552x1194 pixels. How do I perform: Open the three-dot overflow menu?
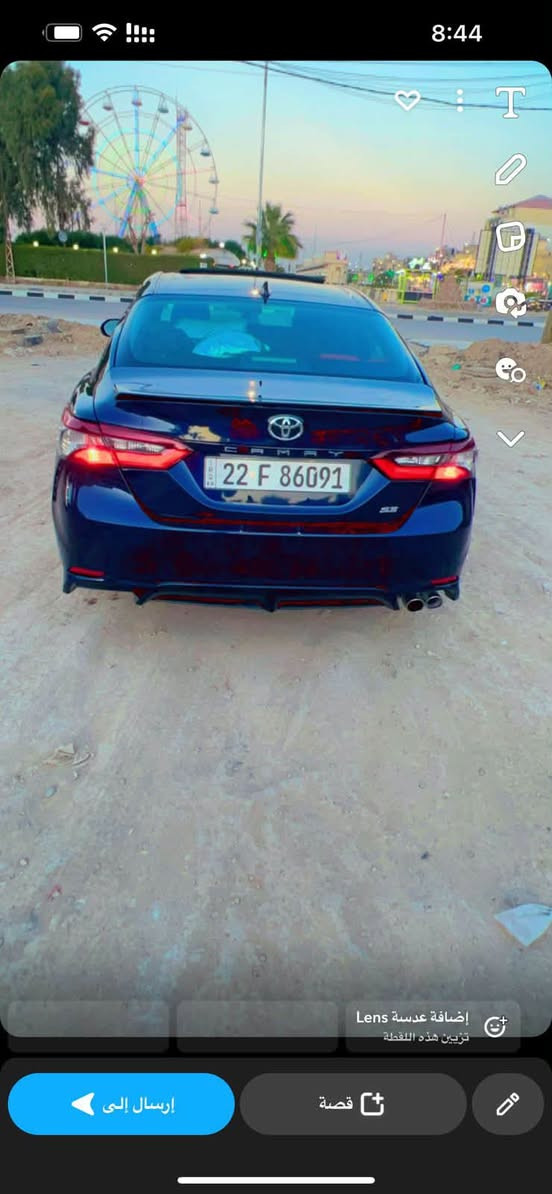(x=460, y=101)
